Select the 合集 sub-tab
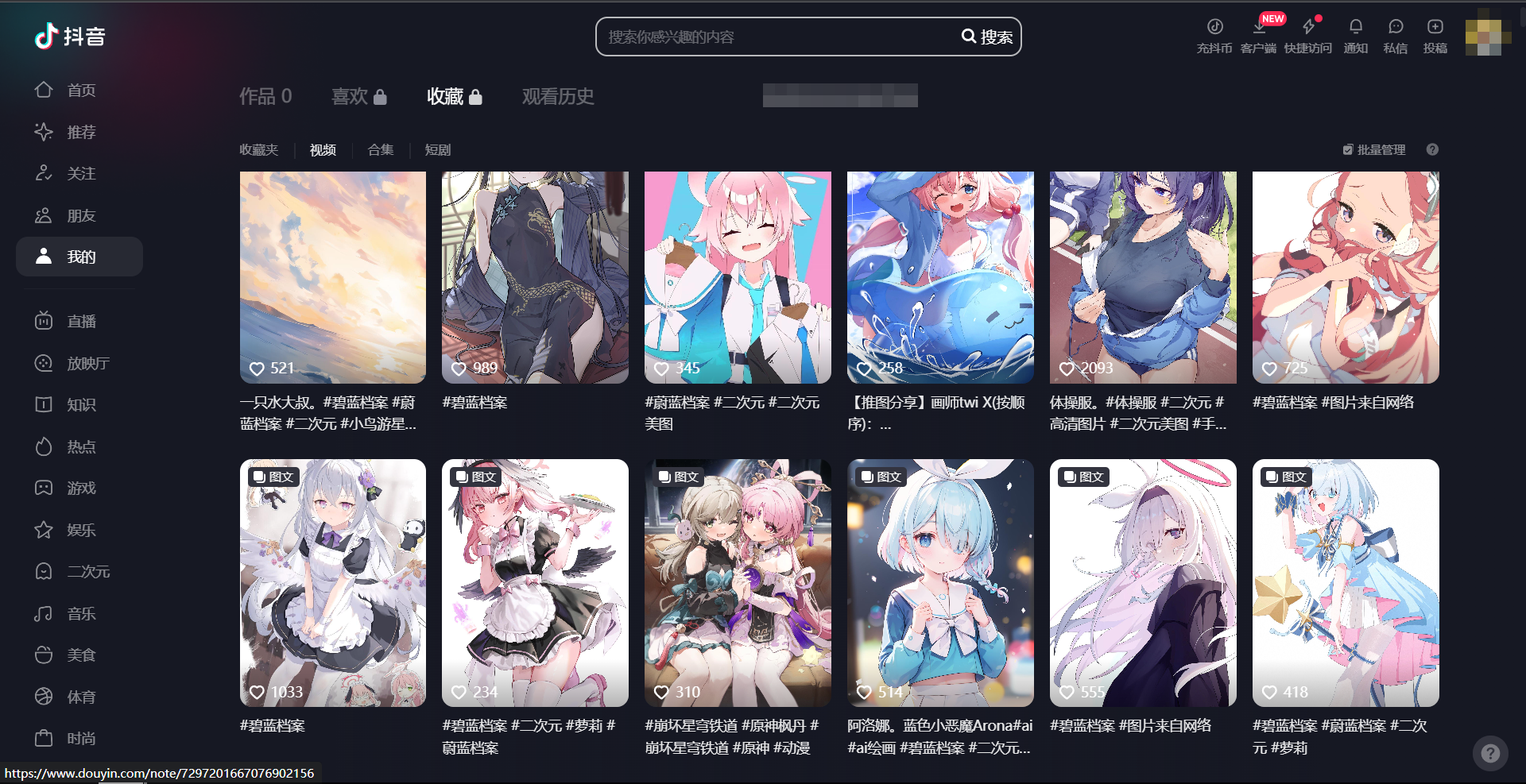Viewport: 1526px width, 784px height. click(x=381, y=150)
